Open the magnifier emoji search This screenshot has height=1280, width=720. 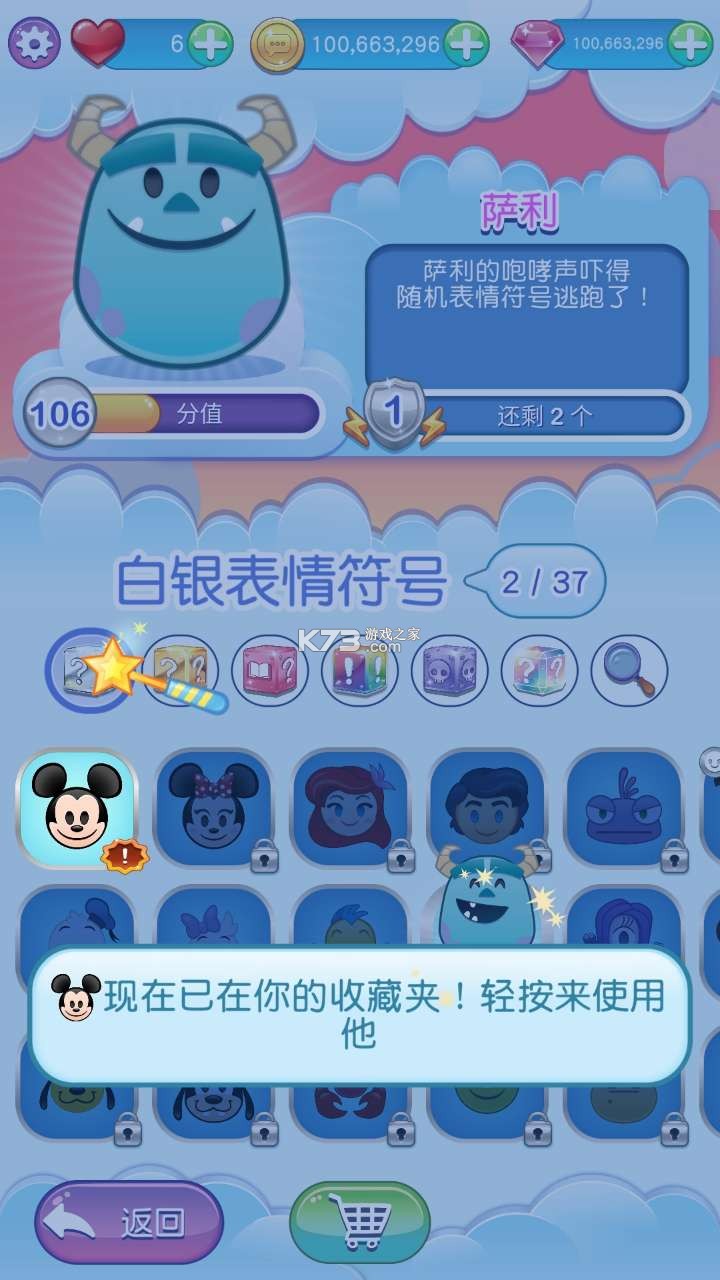(629, 670)
